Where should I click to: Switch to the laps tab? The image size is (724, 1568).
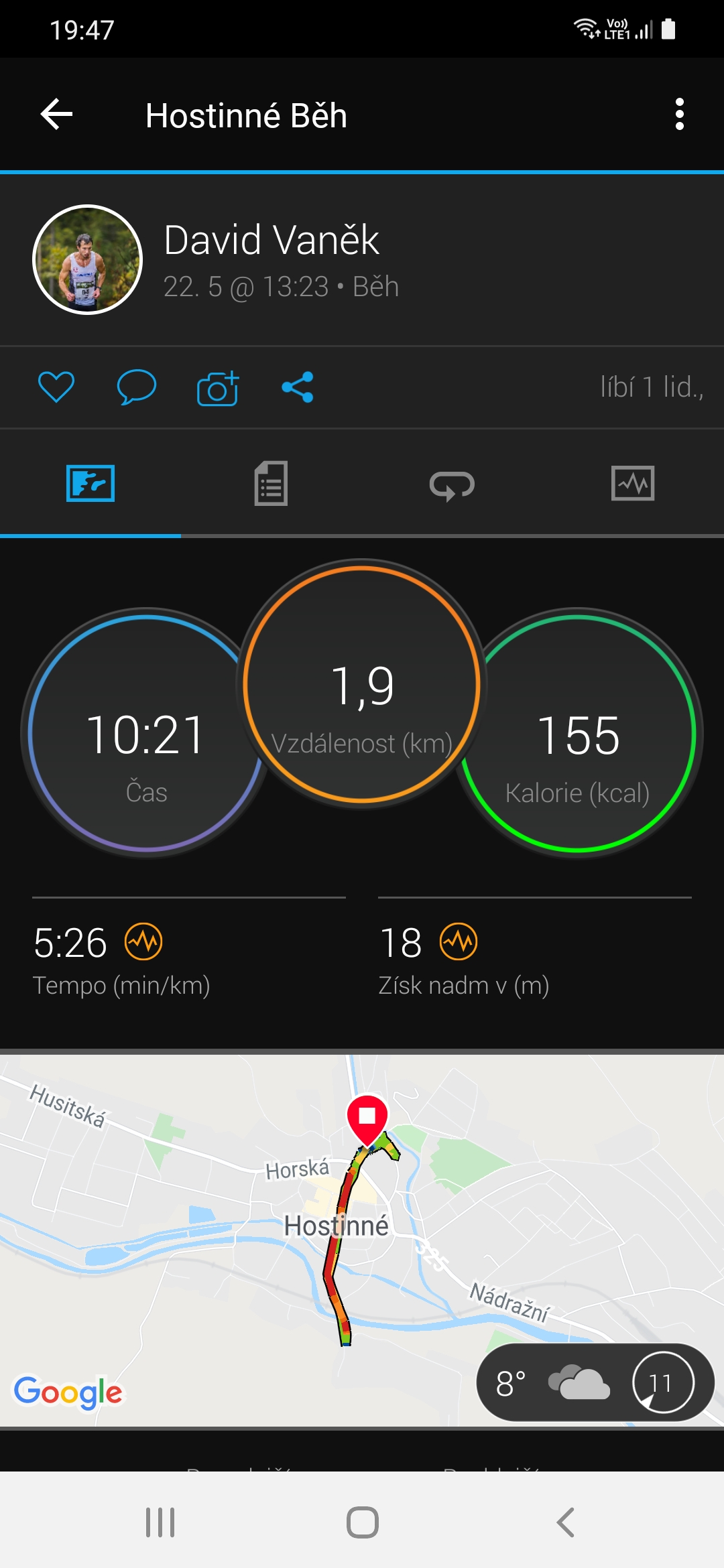pyautogui.click(x=452, y=483)
